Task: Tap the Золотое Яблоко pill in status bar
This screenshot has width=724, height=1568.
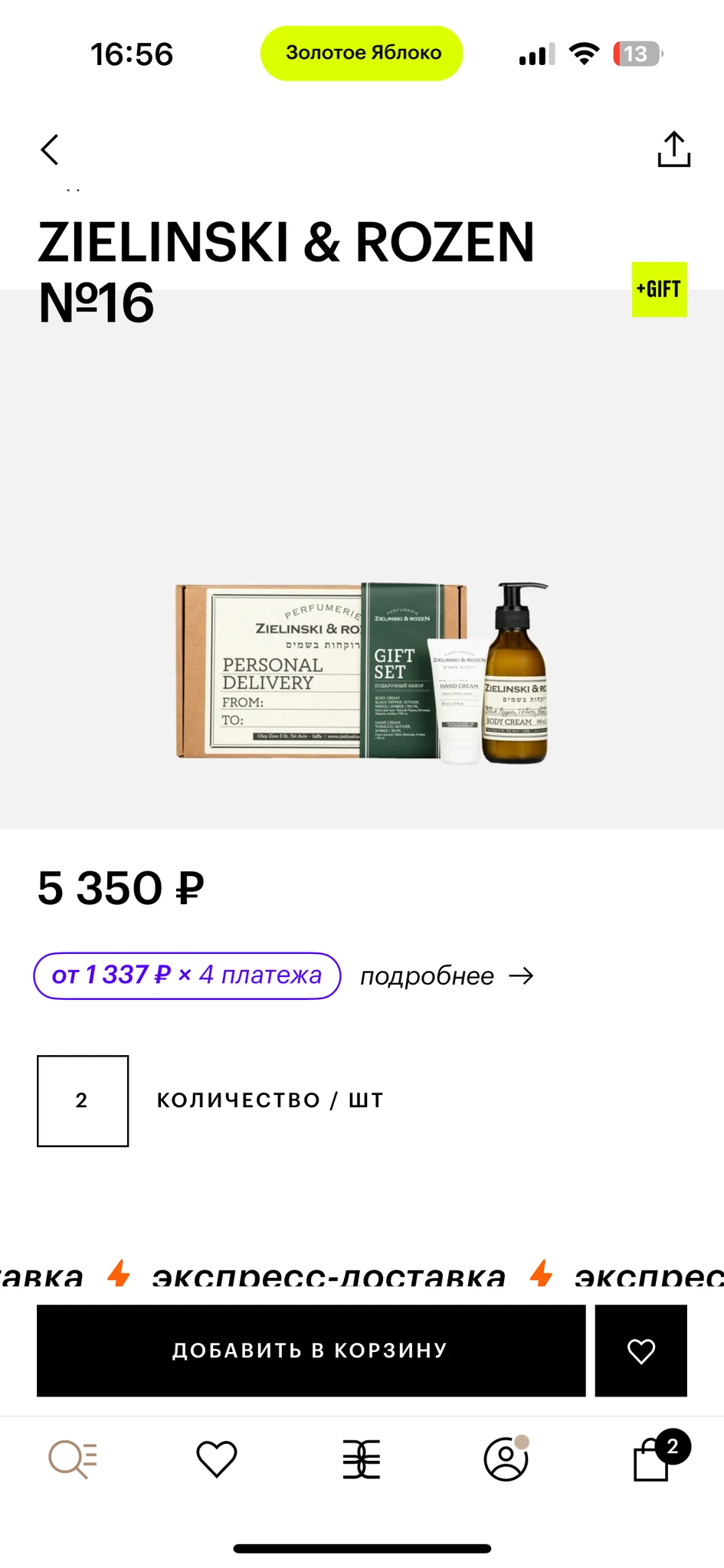Action: [362, 54]
